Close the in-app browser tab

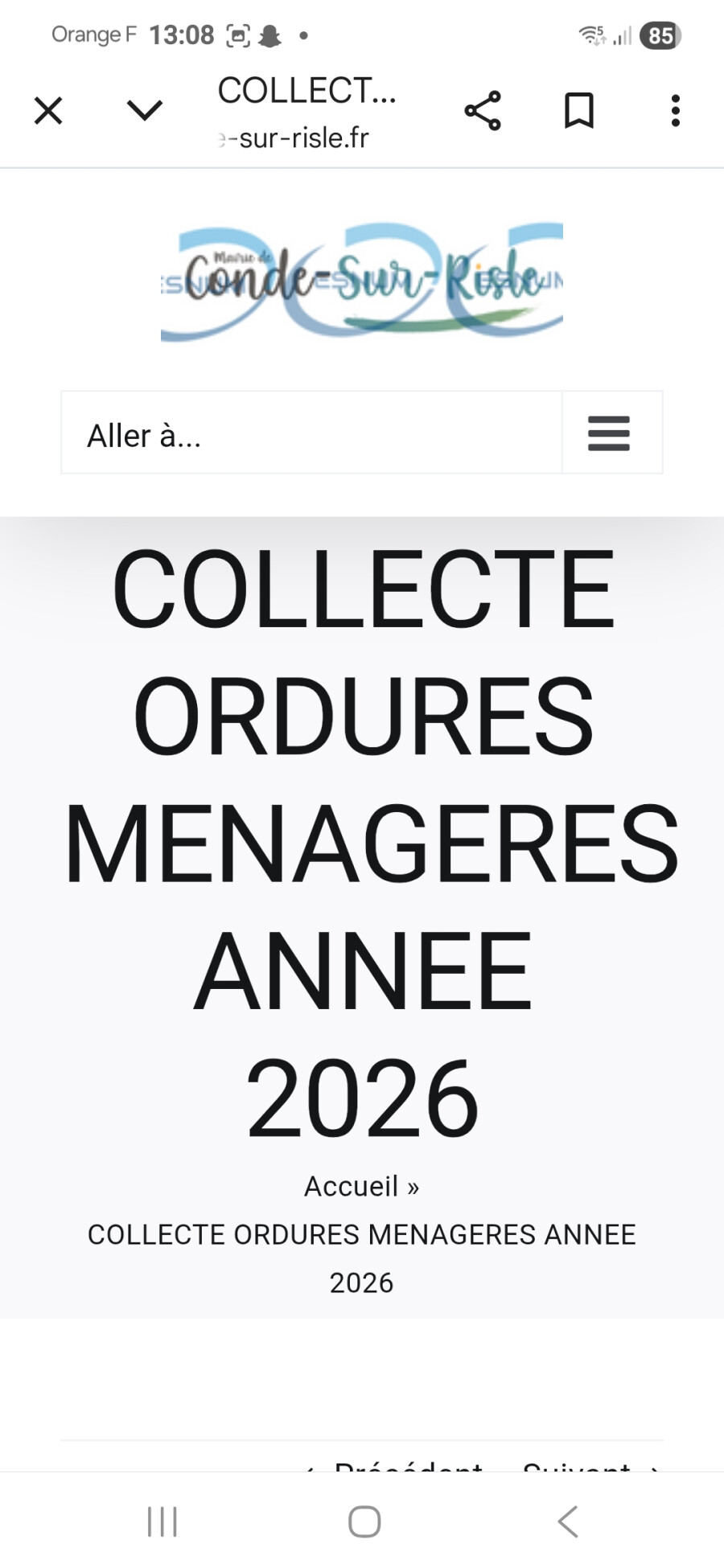point(48,111)
